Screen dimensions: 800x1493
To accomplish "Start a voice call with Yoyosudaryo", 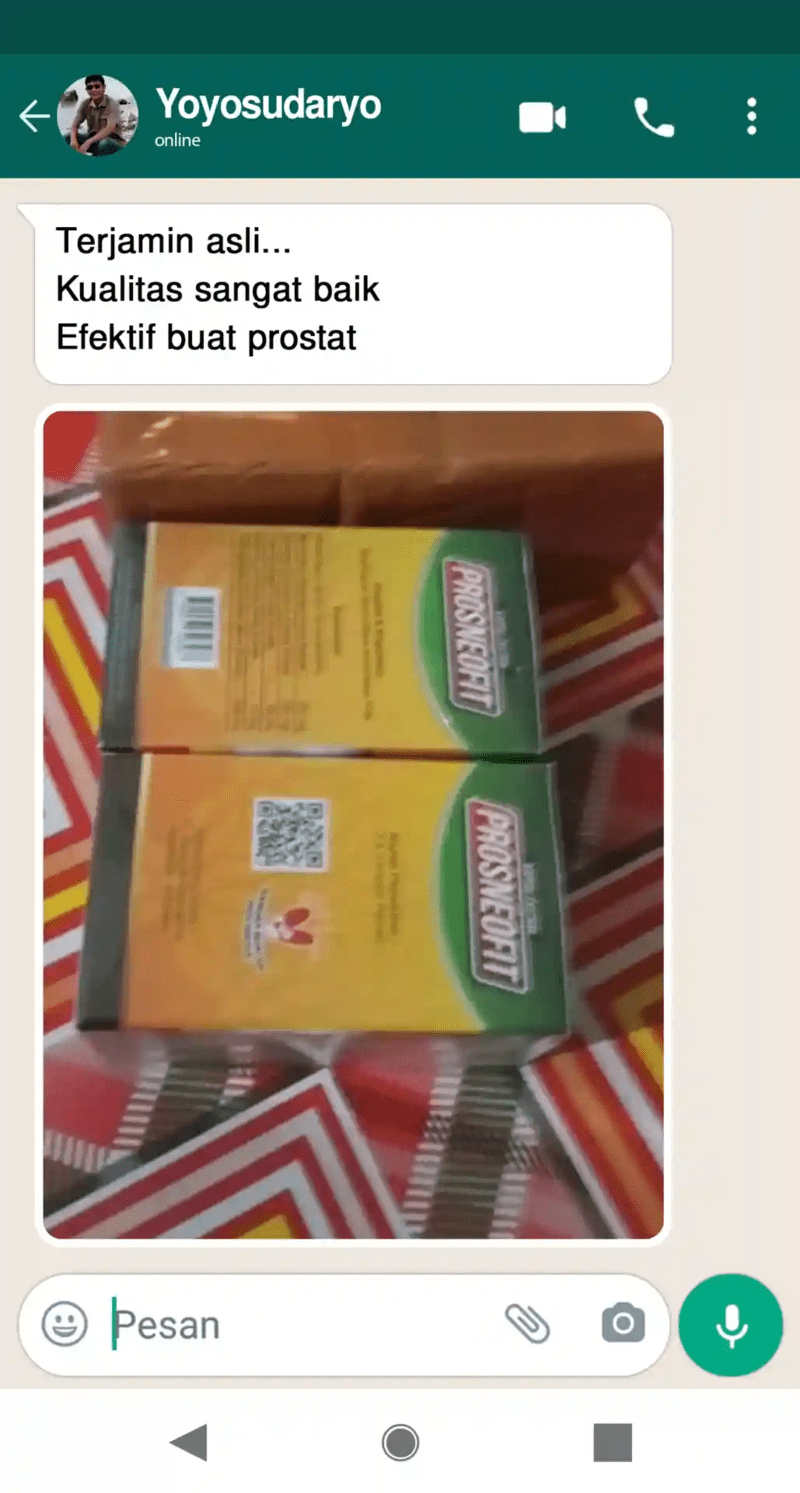I will click(x=654, y=118).
